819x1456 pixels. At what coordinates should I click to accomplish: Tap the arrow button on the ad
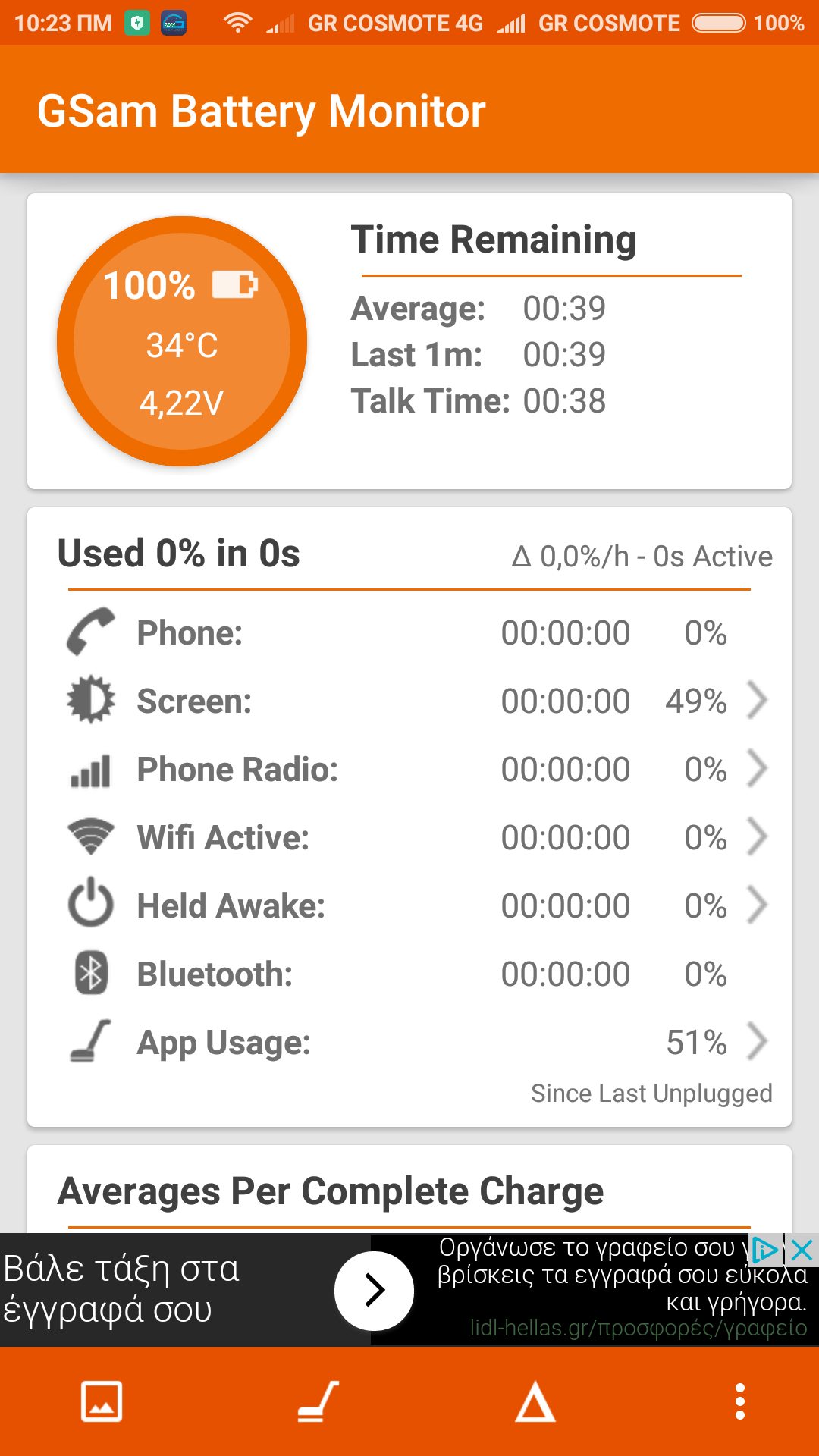[x=374, y=1290]
